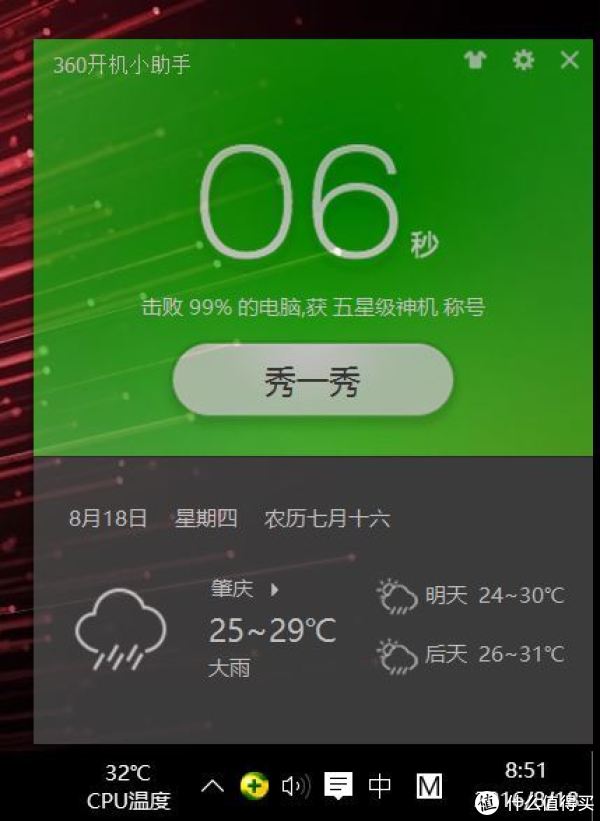The height and width of the screenshot is (821, 600).
Task: Switch the 中 input language indicator
Action: coord(380,786)
